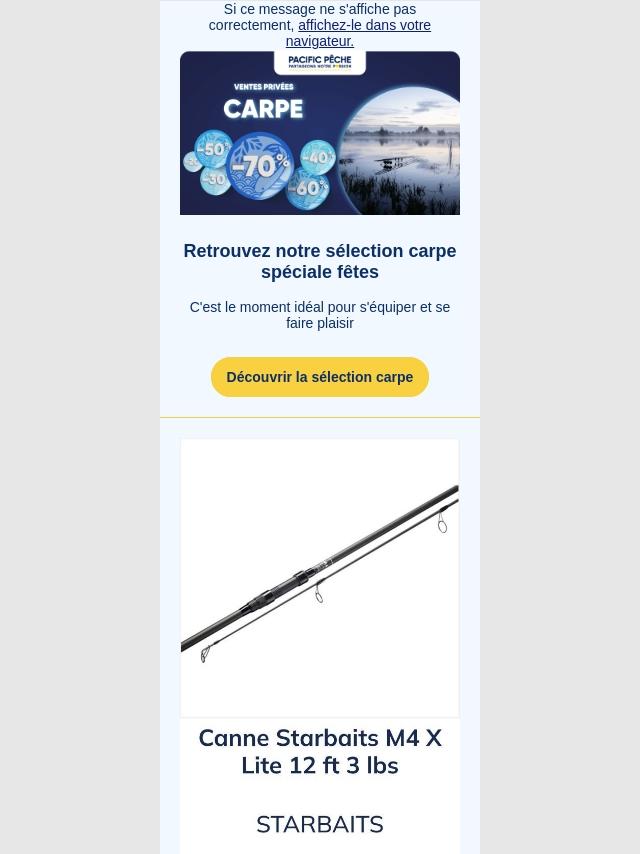
Task: Open the Ventes Privées Carpe banner
Action: click(x=320, y=133)
